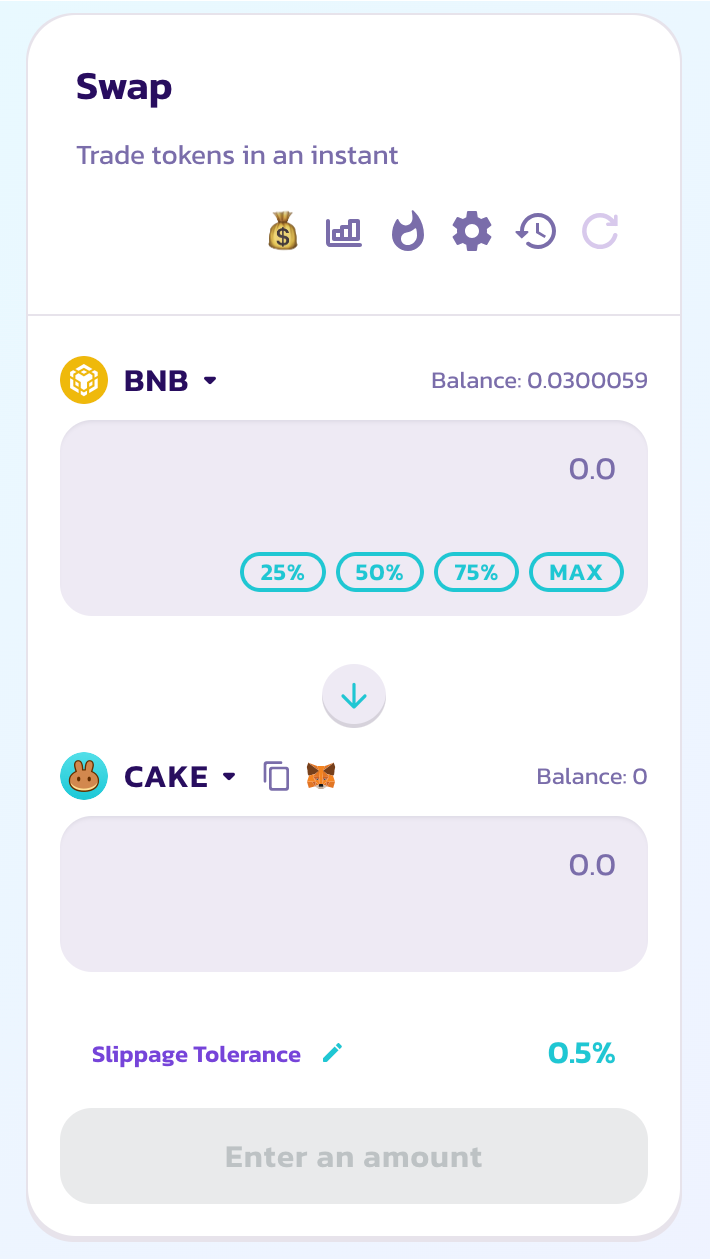Open the CAKE token selector
This screenshot has height=1260, width=710.
(178, 777)
